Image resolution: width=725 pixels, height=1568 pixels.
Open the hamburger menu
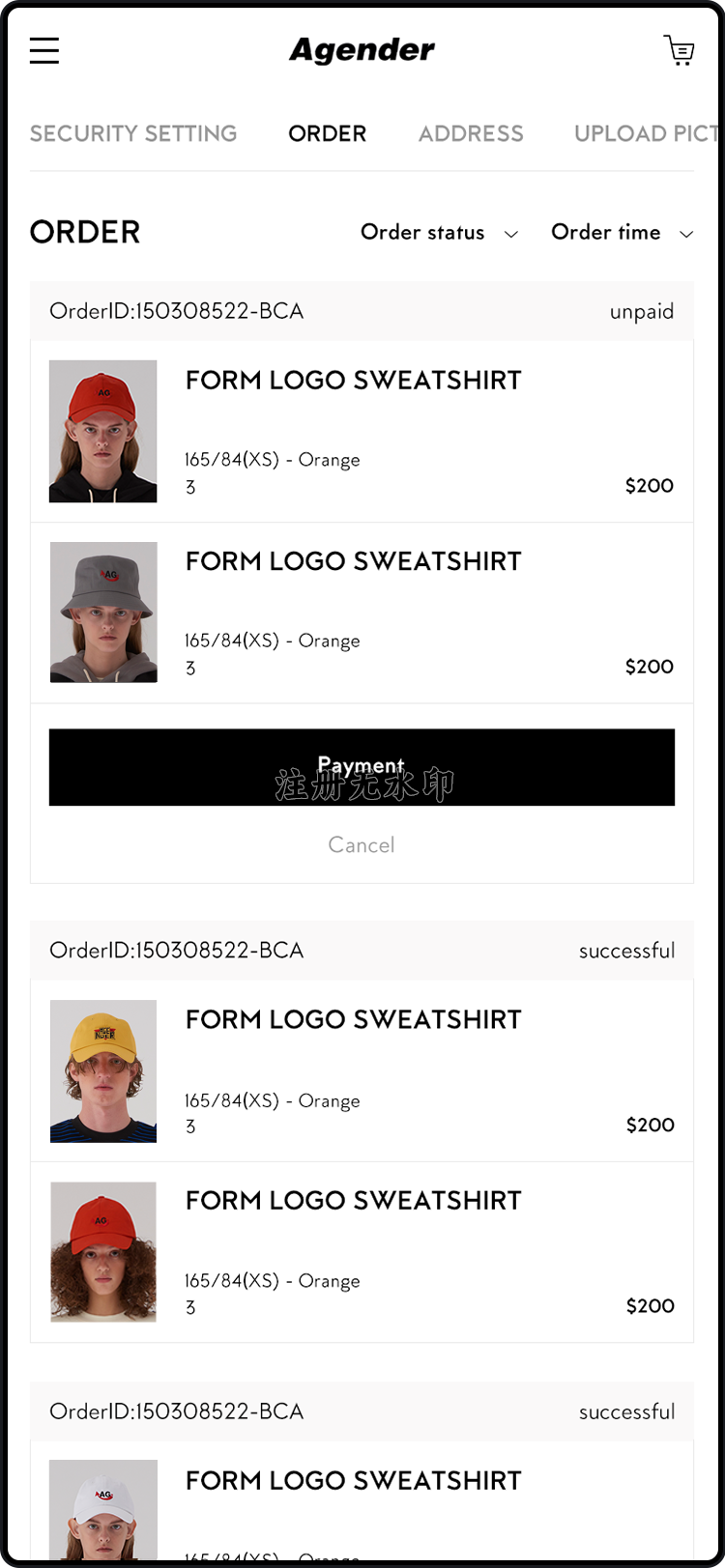tap(44, 50)
